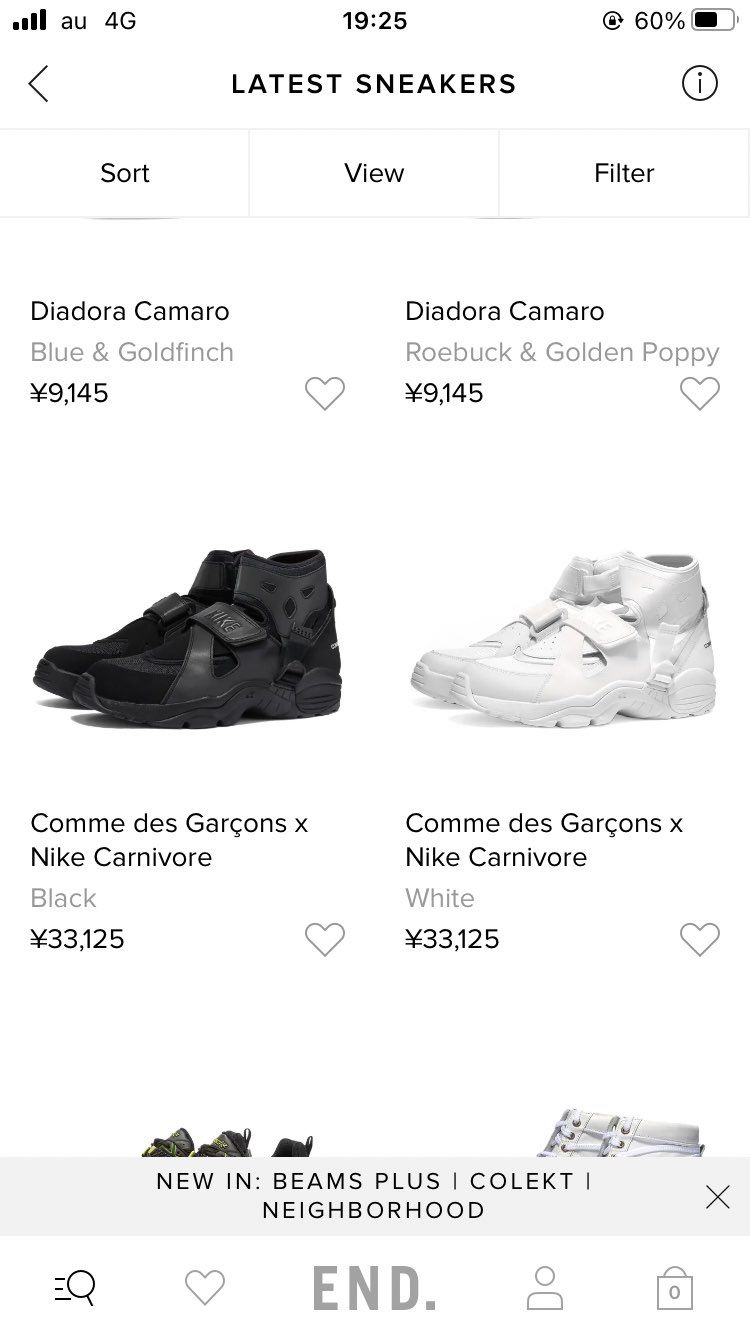Open the search menu tab

coord(75,1287)
